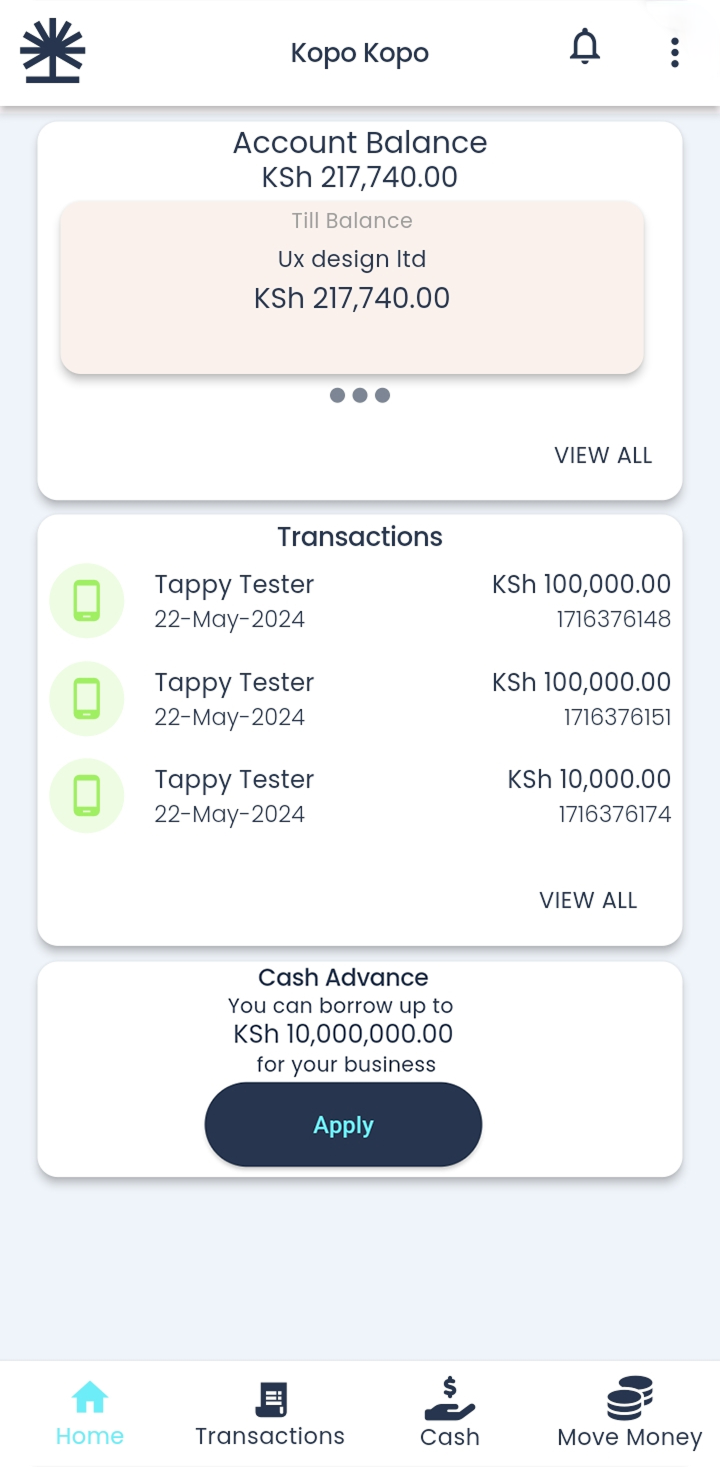
Task: Click VIEW ALL under Transactions
Action: click(x=588, y=900)
